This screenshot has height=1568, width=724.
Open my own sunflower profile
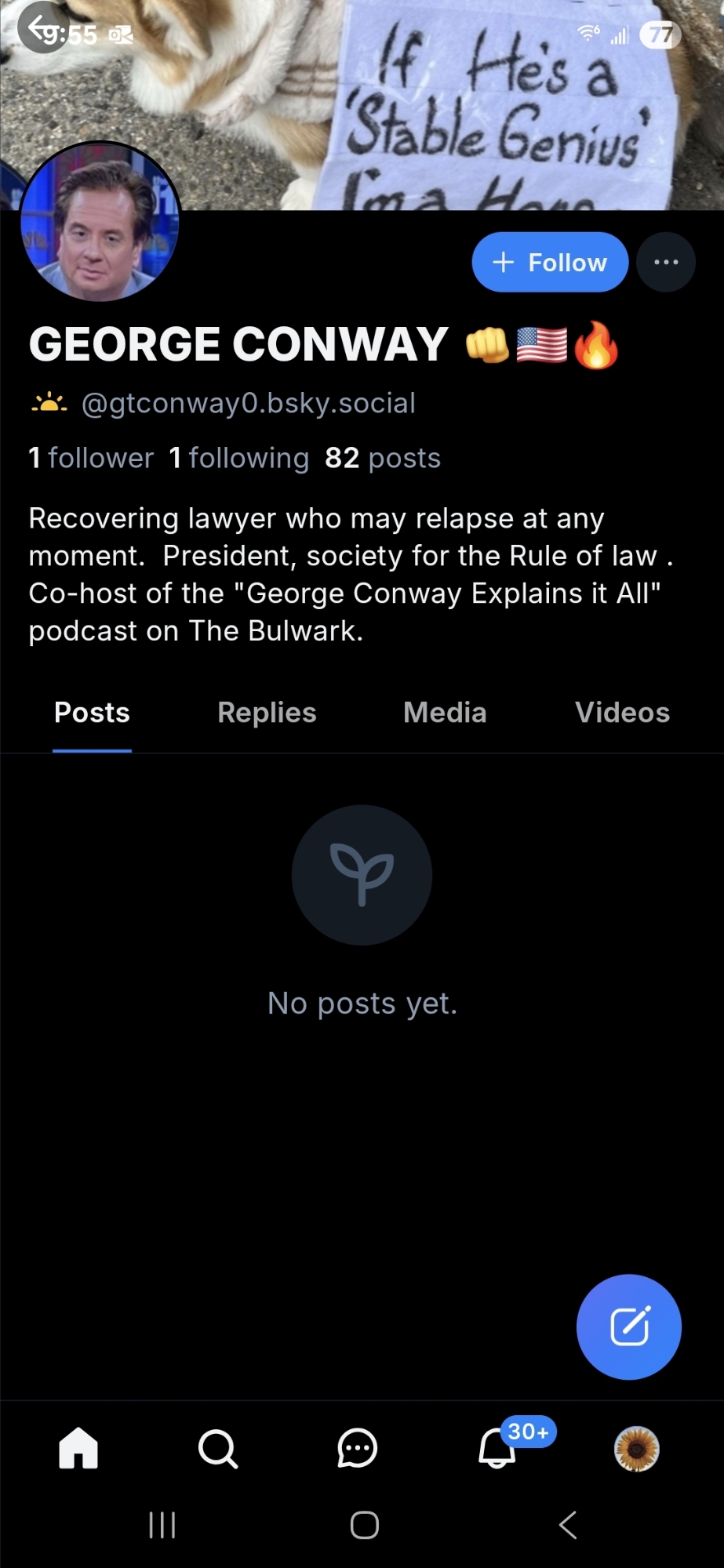coord(636,1447)
